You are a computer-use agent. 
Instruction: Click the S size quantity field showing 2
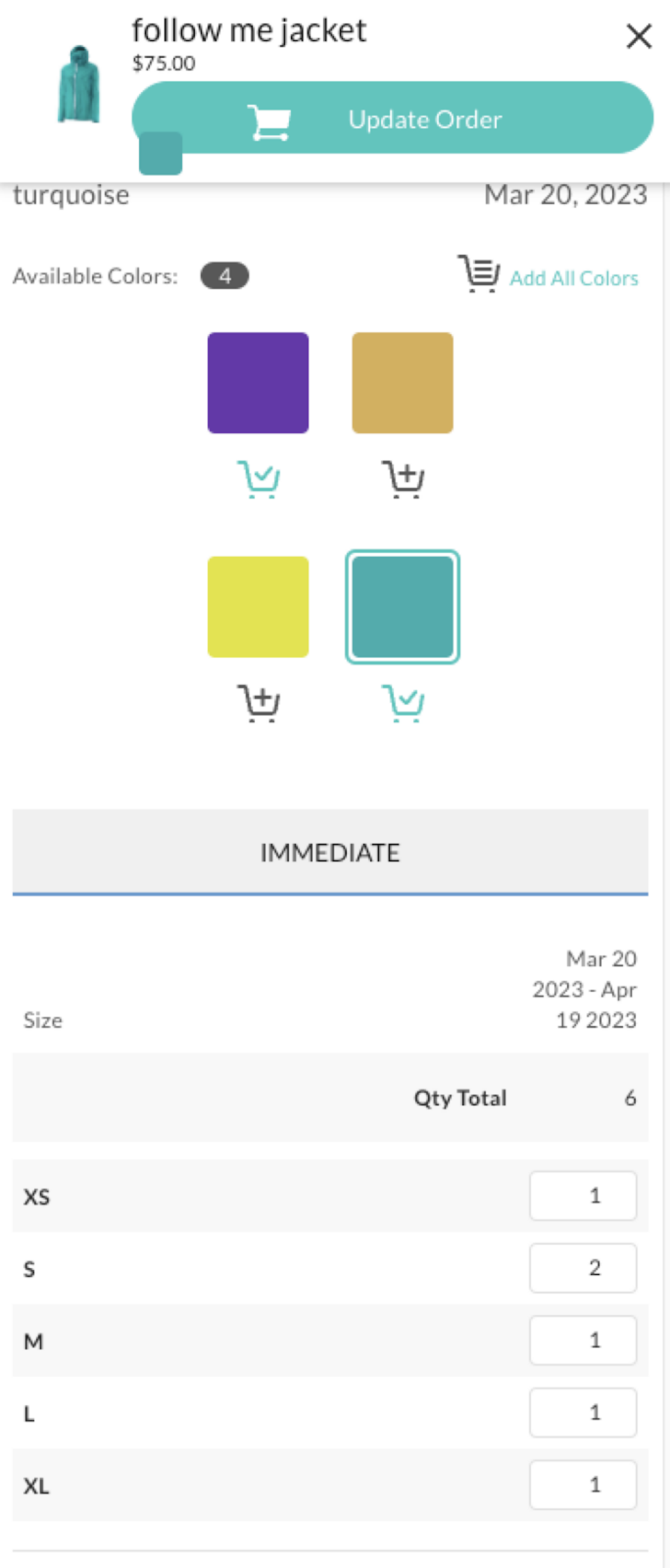[x=582, y=1268]
